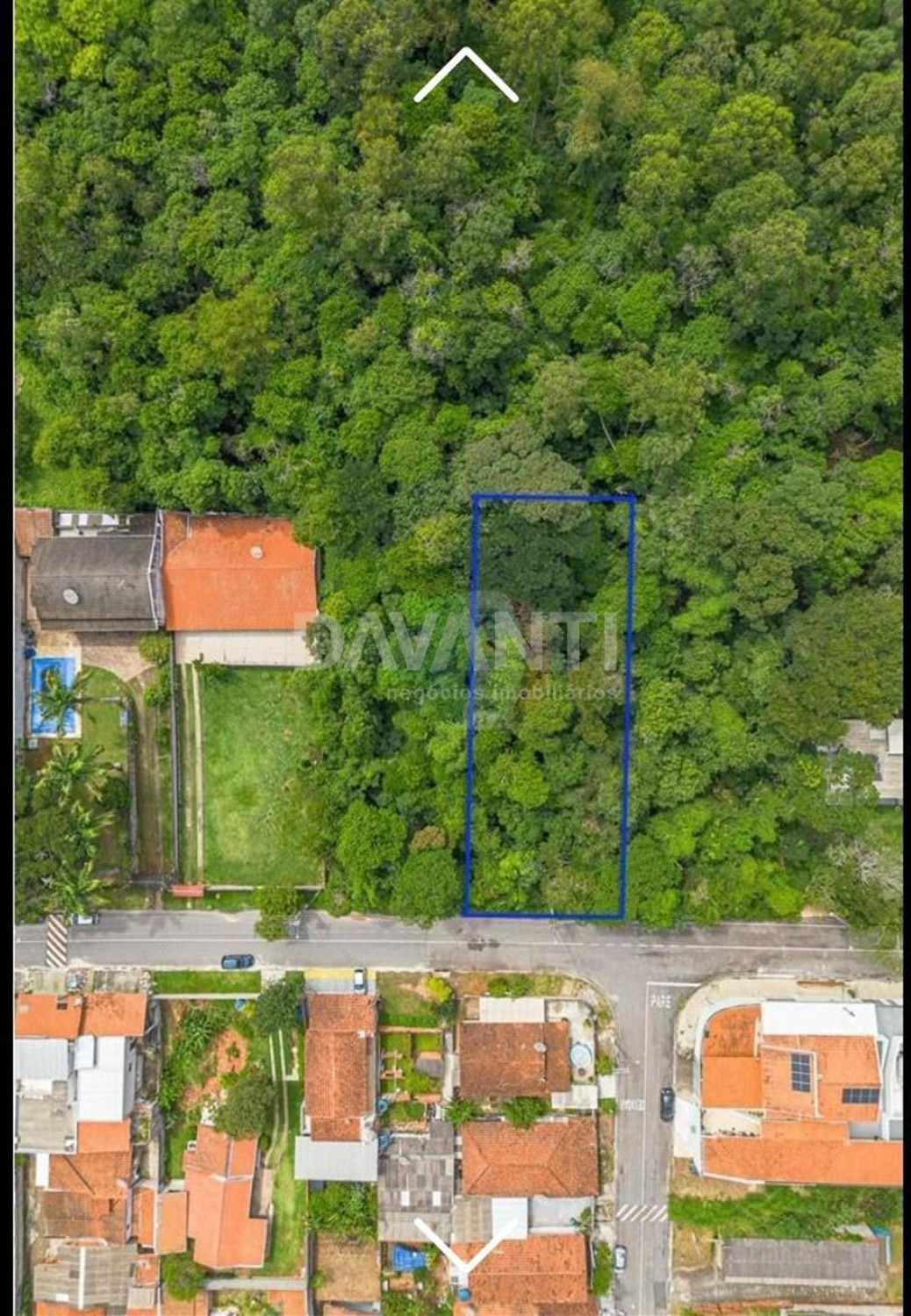This screenshot has width=911, height=1316.
Task: Show the next photo with the down chevron
Action: click(x=465, y=1243)
